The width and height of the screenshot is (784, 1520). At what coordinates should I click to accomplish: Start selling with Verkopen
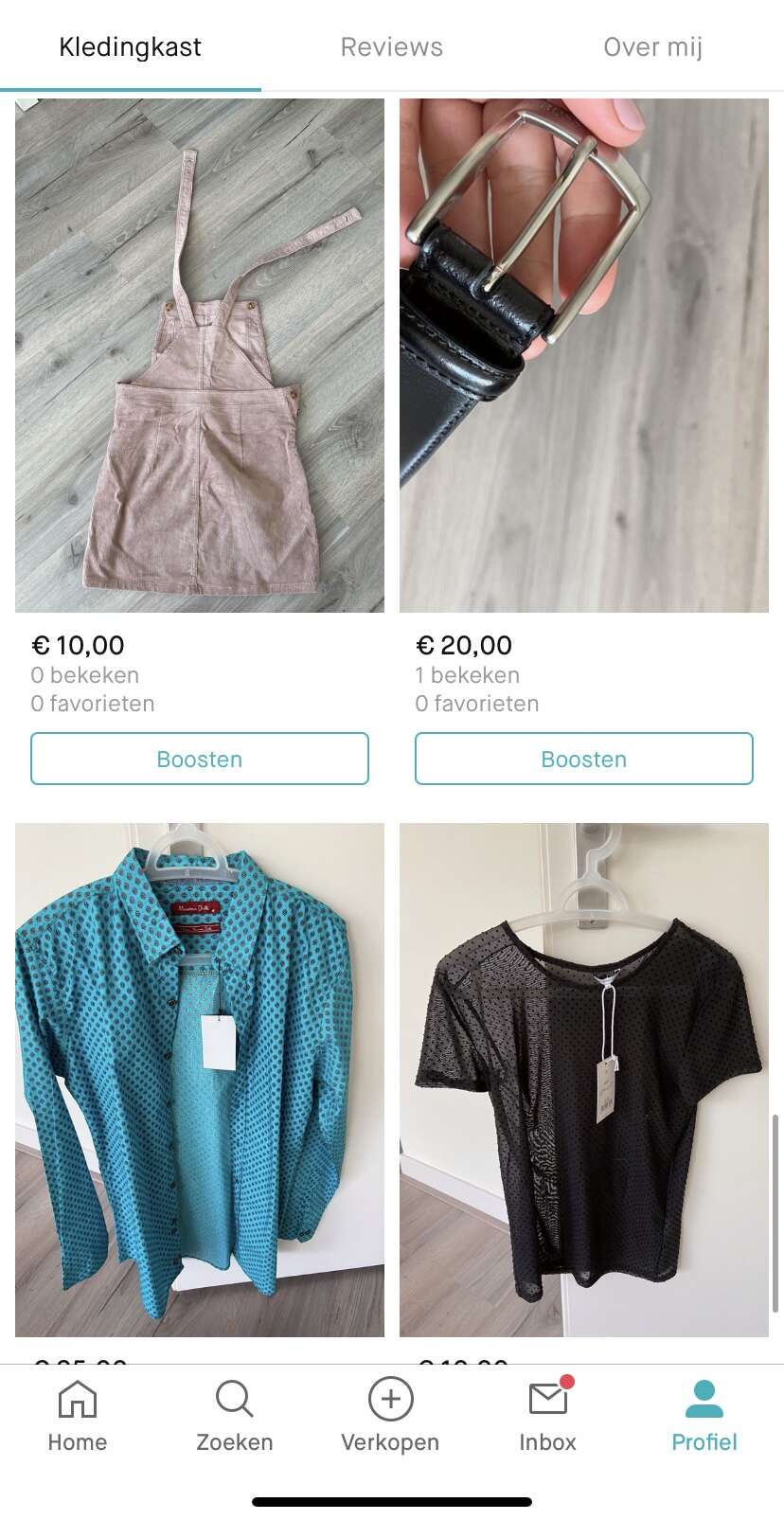pyautogui.click(x=390, y=1416)
